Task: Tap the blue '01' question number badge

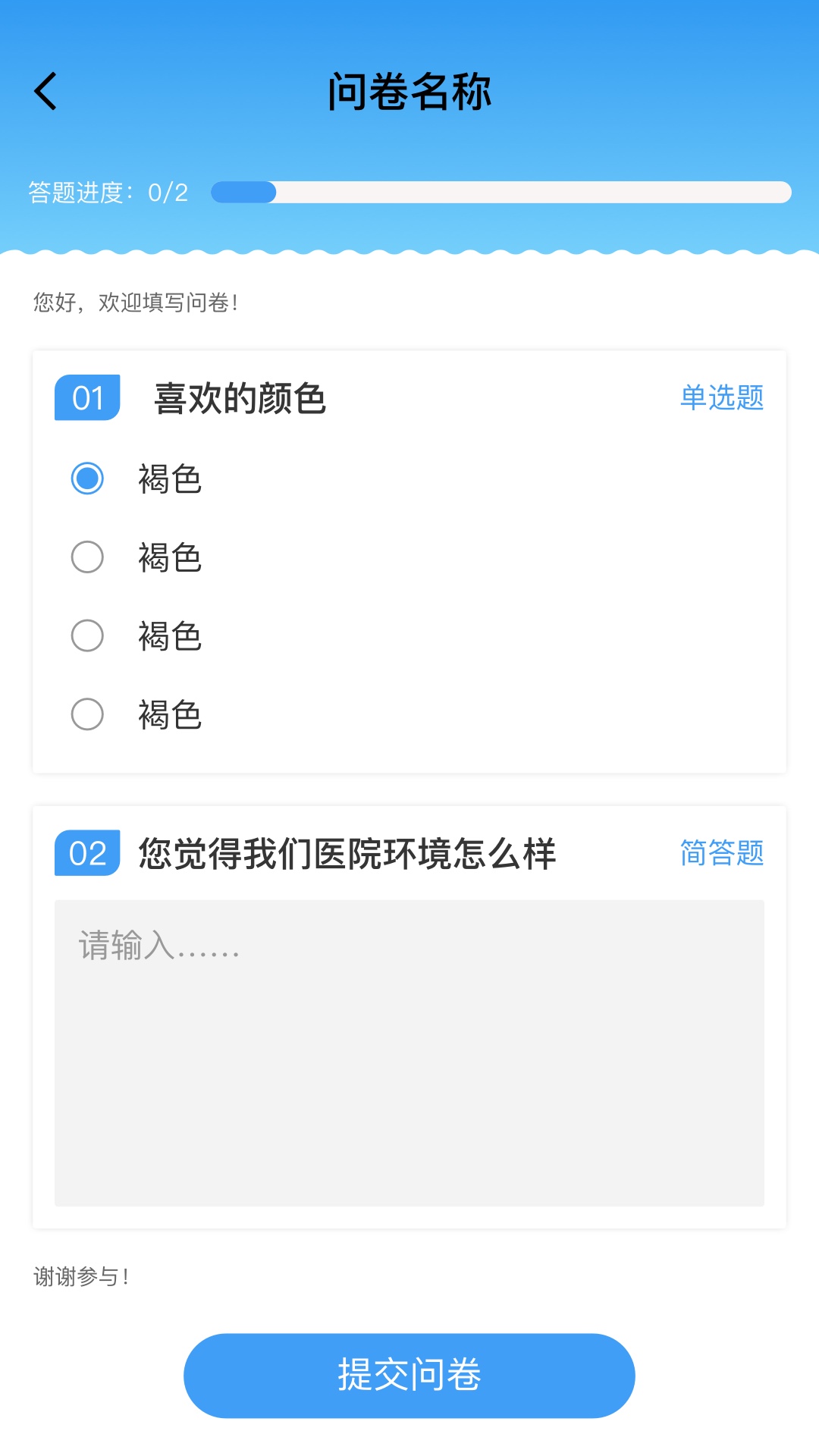Action: [86, 397]
